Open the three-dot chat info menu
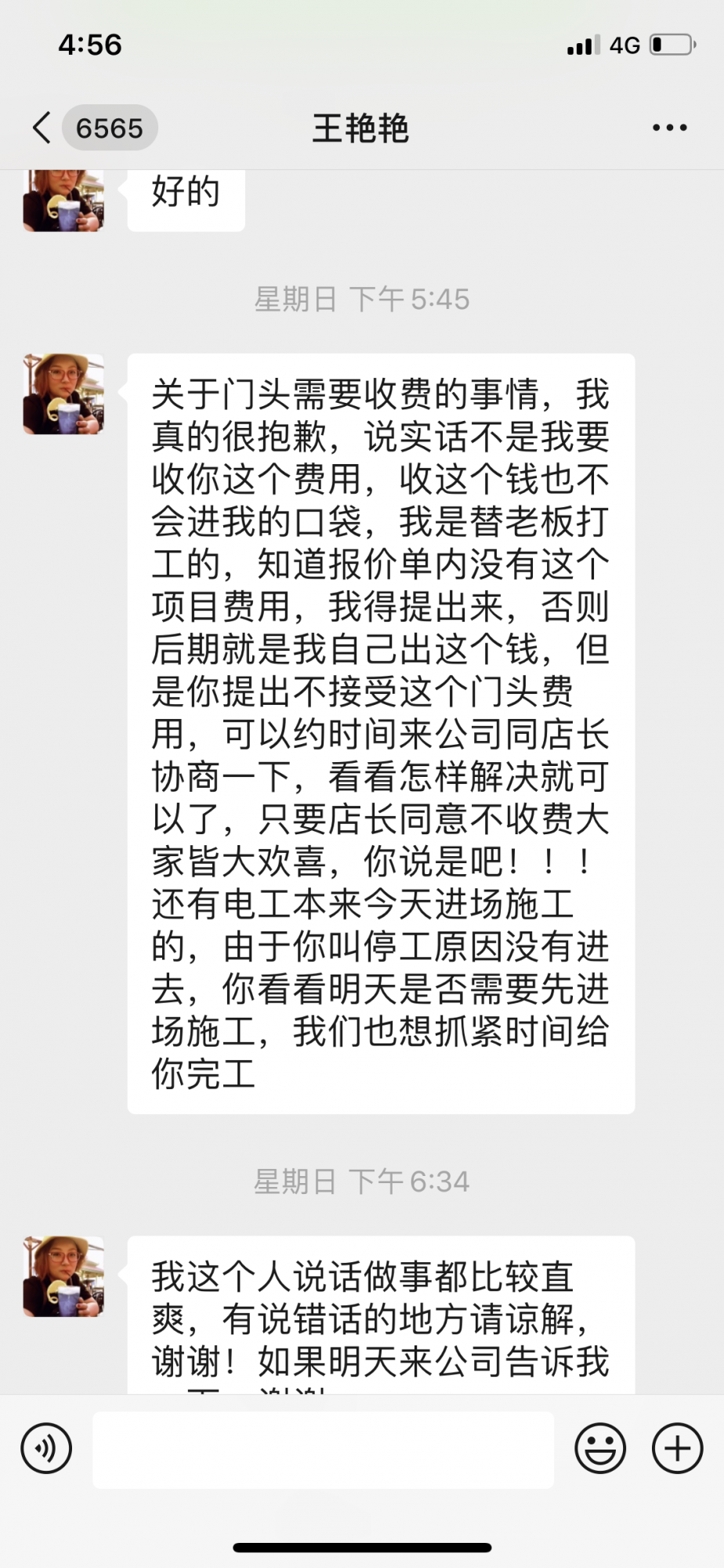This screenshot has height=1568, width=724. tap(669, 128)
